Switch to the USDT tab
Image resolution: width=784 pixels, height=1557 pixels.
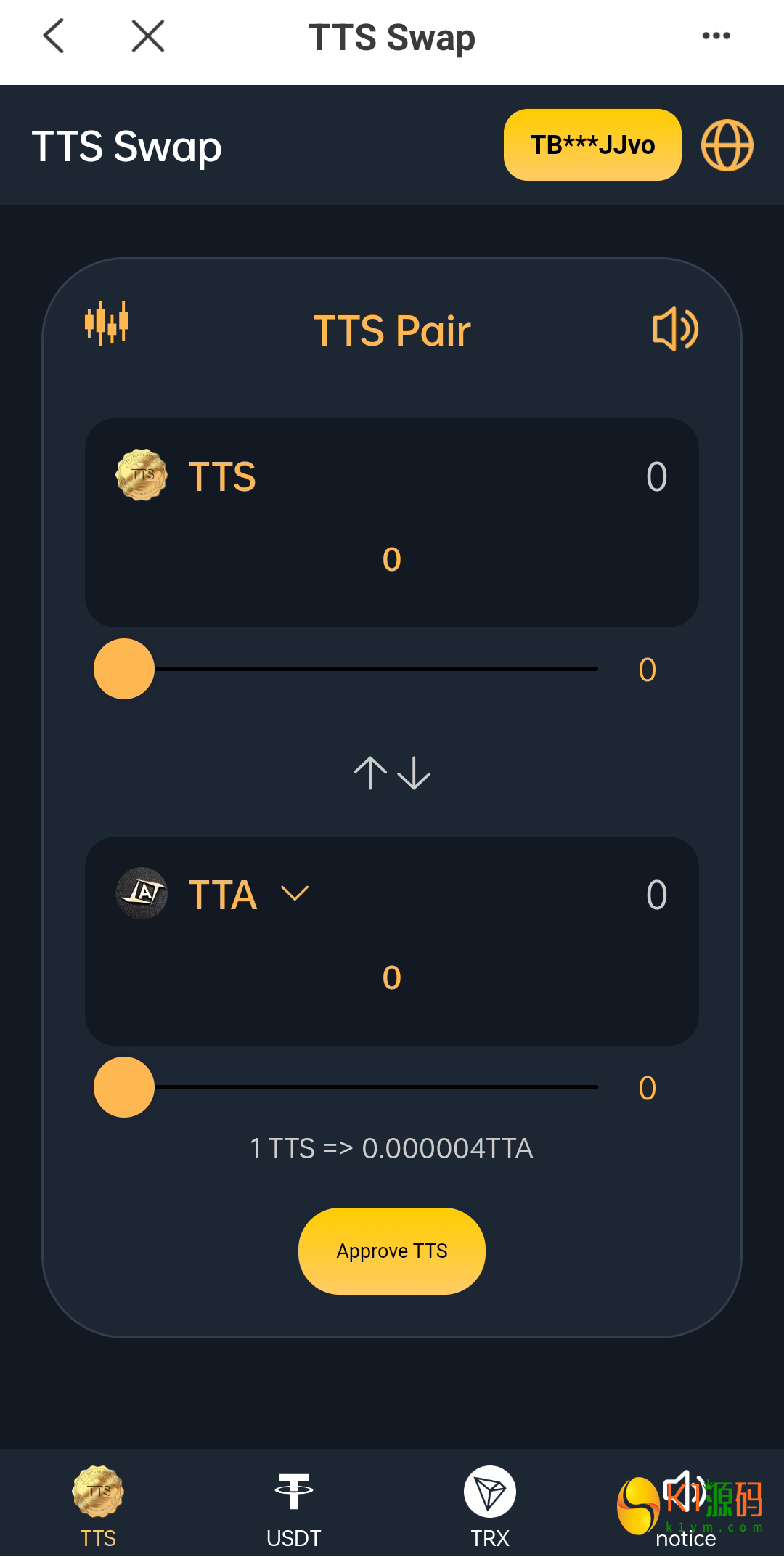click(x=293, y=1511)
